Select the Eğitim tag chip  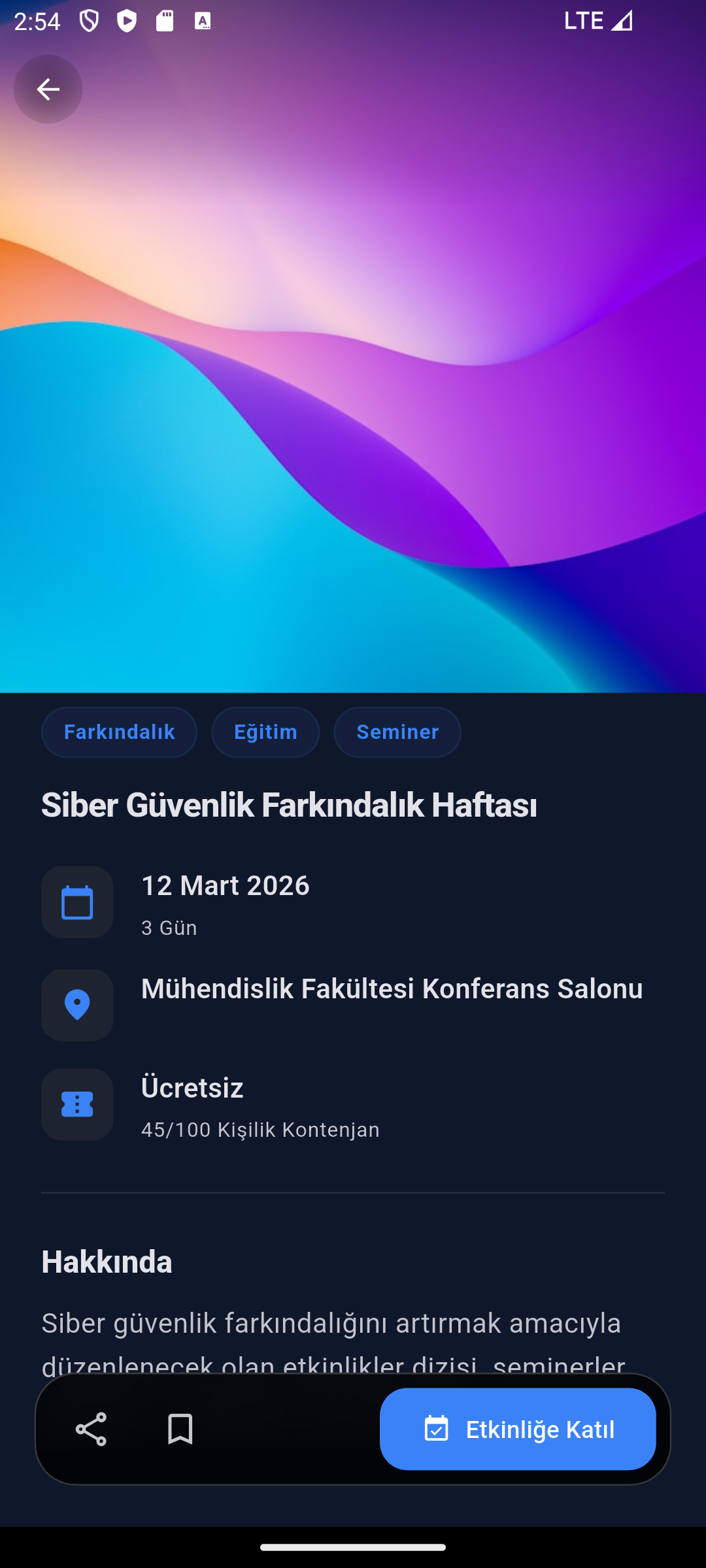[x=265, y=732]
